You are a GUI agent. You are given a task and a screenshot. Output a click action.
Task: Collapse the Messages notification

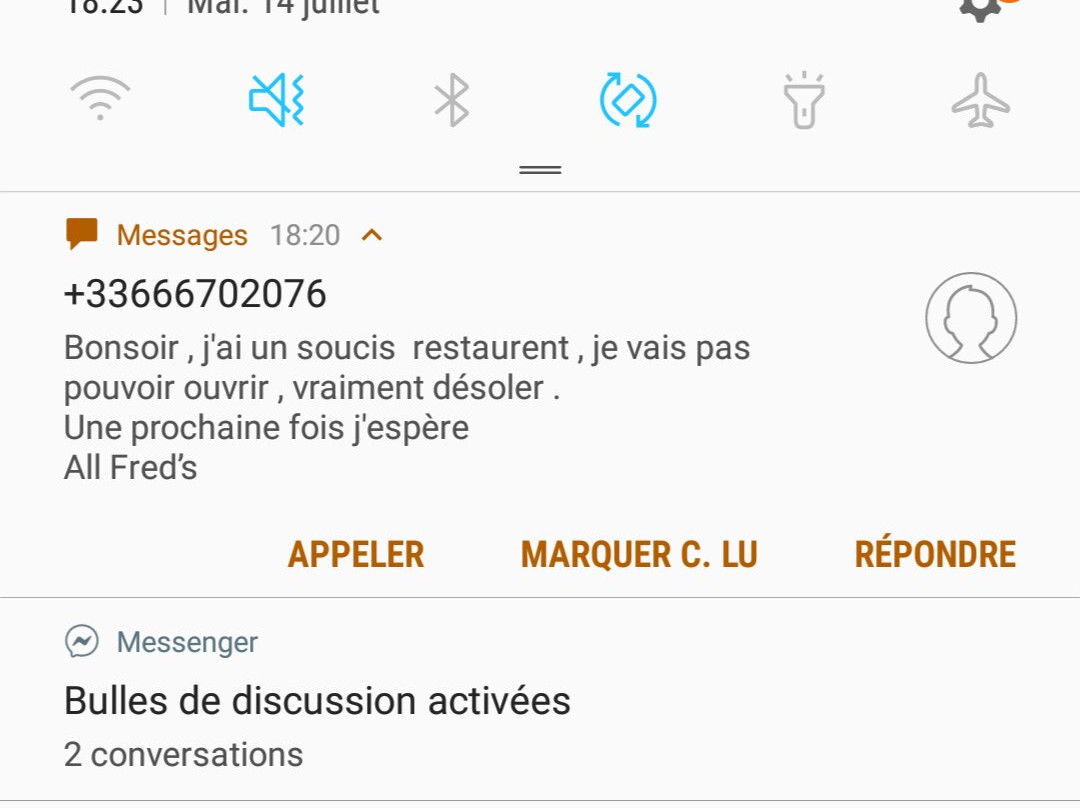(372, 235)
